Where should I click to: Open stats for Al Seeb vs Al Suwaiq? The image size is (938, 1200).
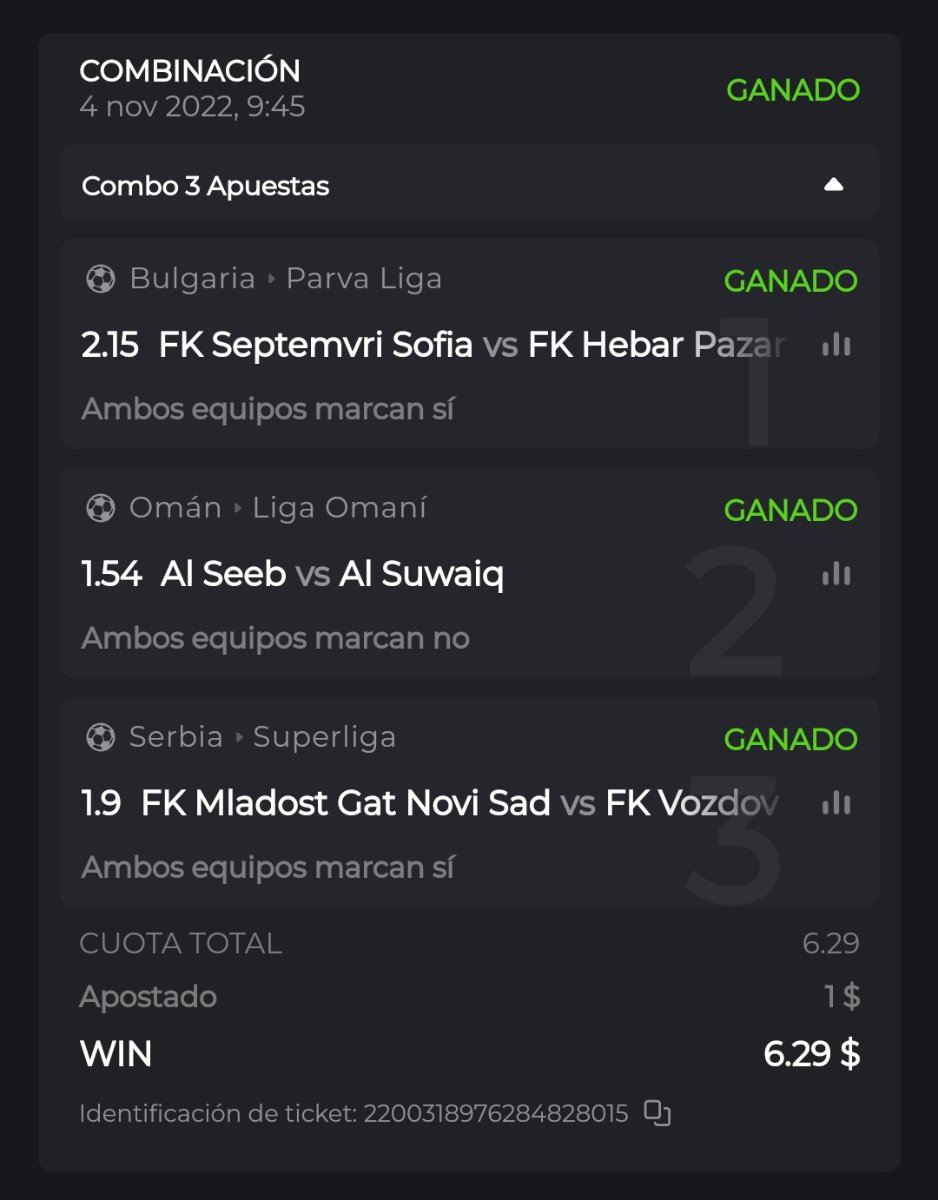(x=836, y=574)
